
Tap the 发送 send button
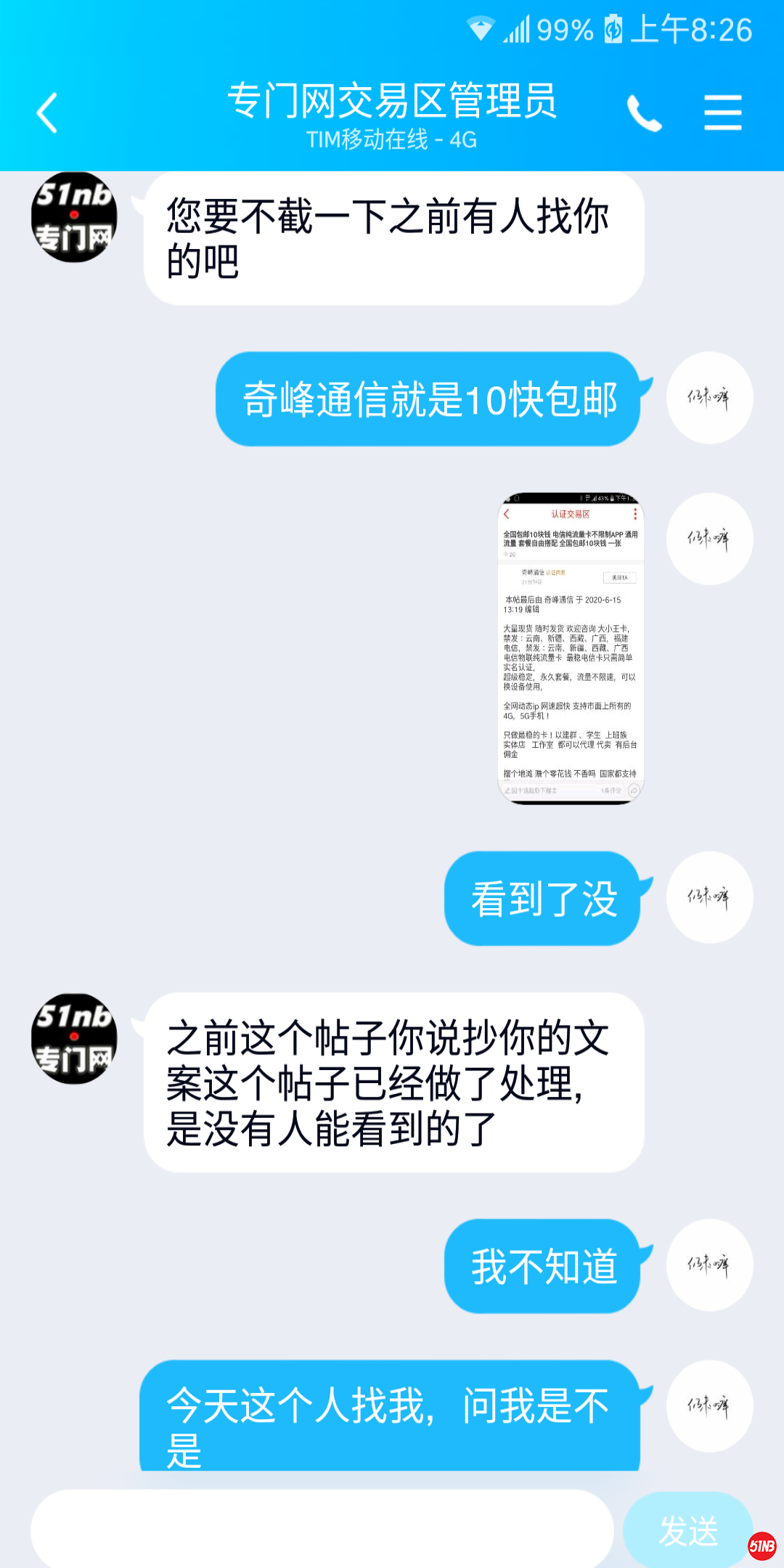687,1530
